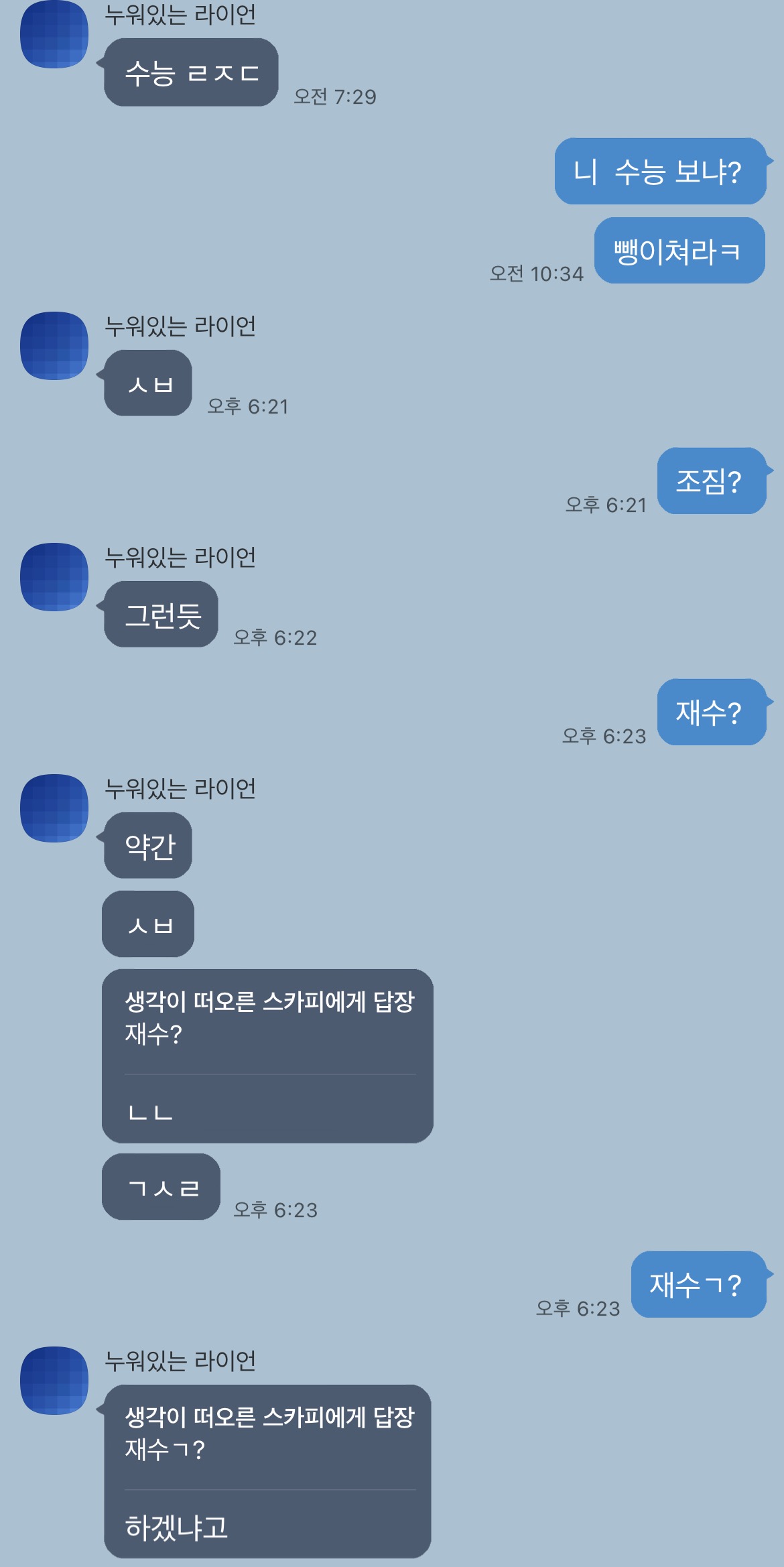Tap avatar beside the "약간" message

click(x=54, y=808)
